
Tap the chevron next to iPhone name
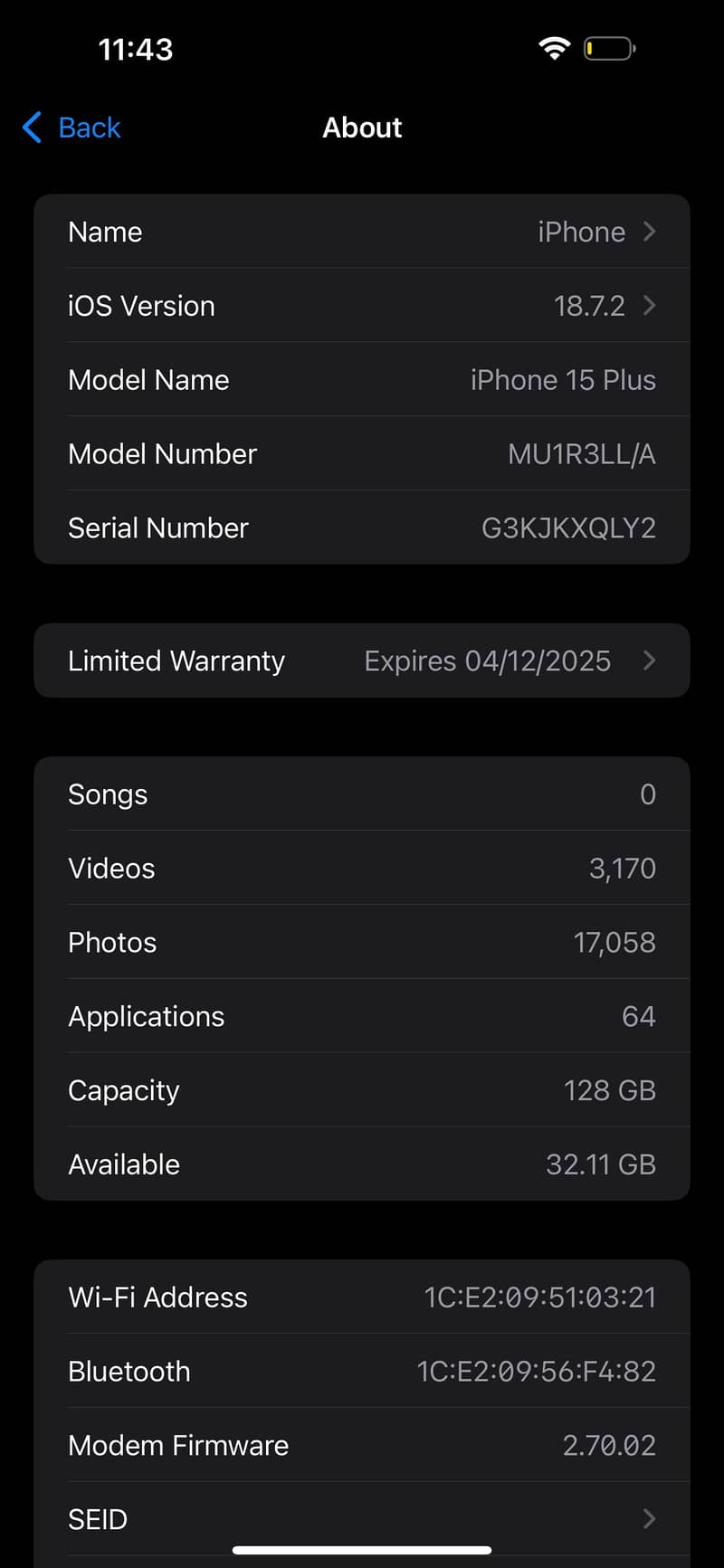click(x=649, y=232)
